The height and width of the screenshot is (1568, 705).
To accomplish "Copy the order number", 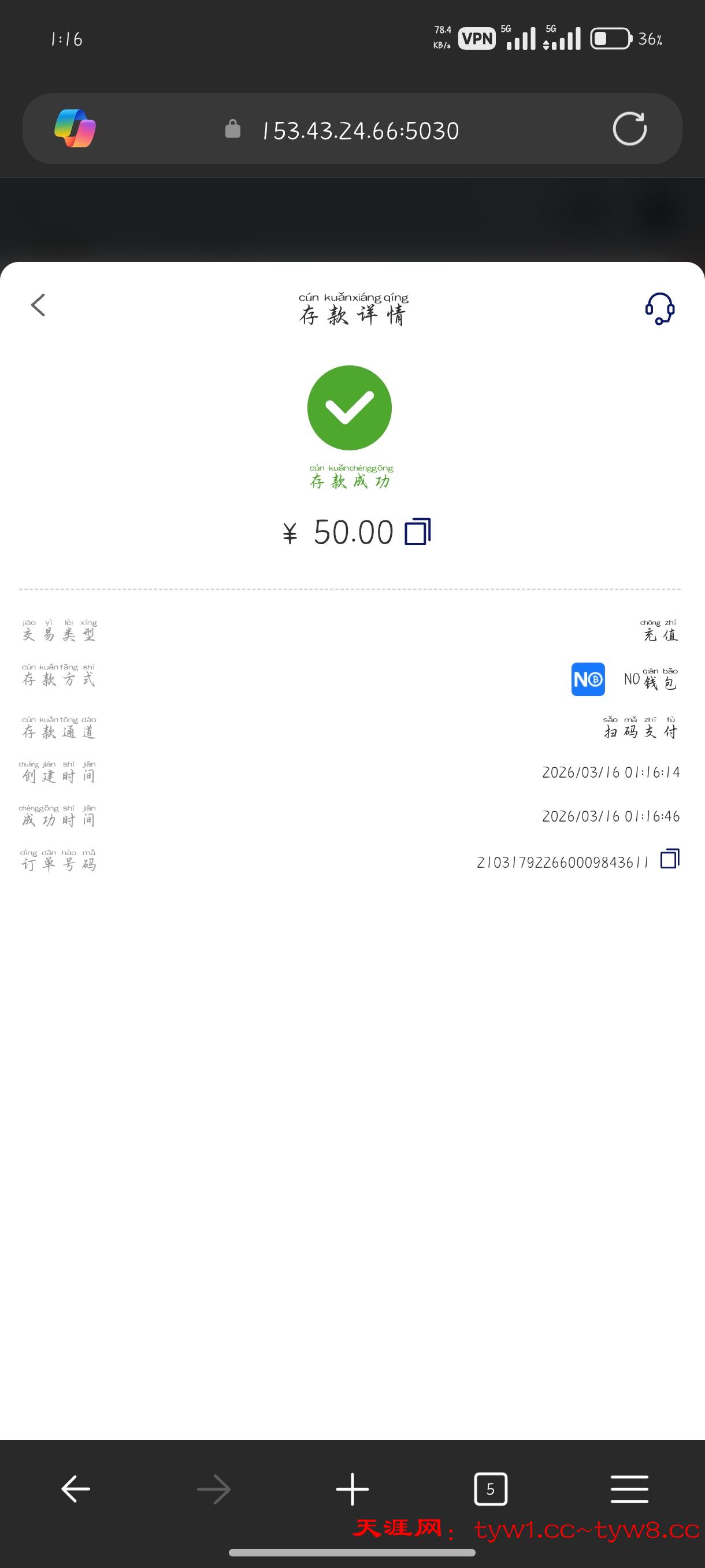I will click(x=670, y=859).
